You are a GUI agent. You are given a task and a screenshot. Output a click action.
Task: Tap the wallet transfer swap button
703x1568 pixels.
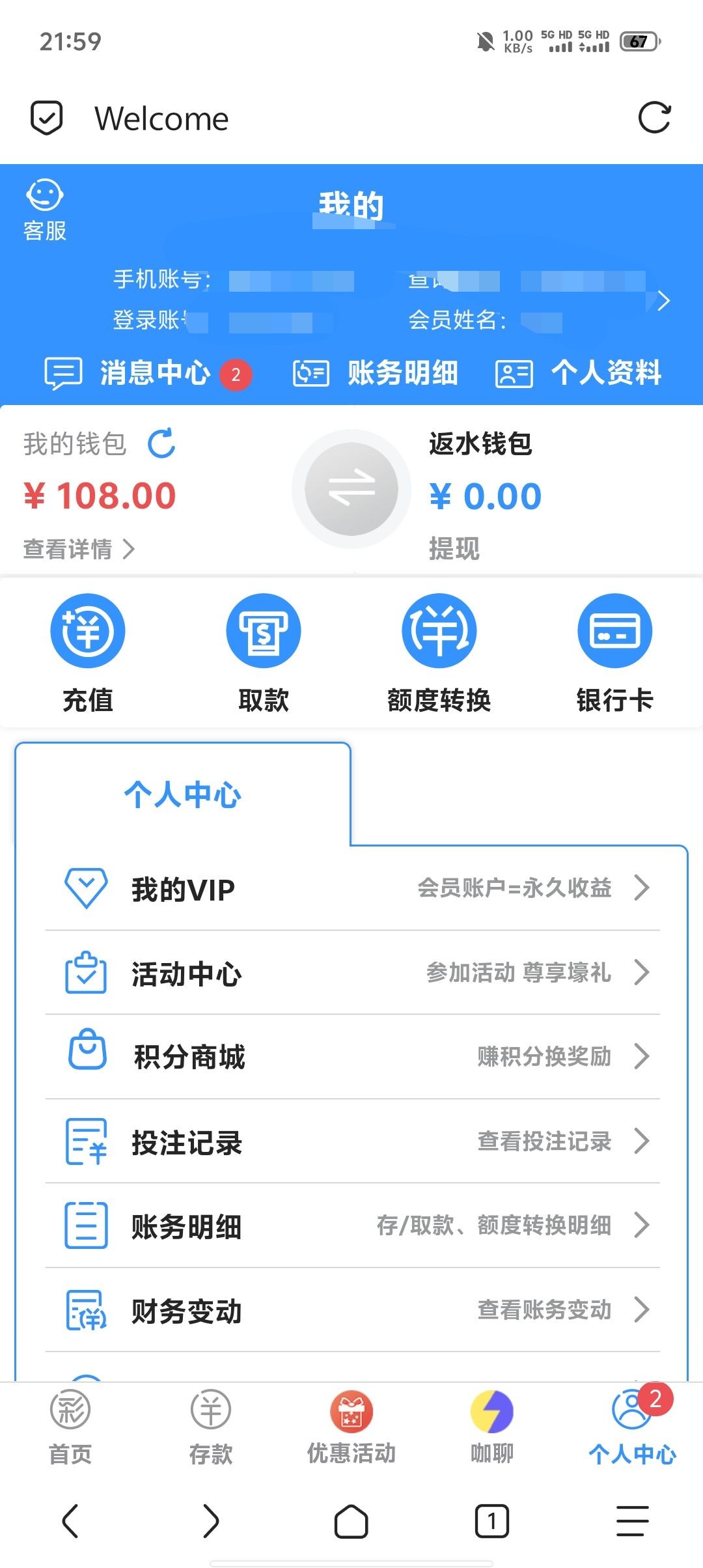tap(351, 489)
